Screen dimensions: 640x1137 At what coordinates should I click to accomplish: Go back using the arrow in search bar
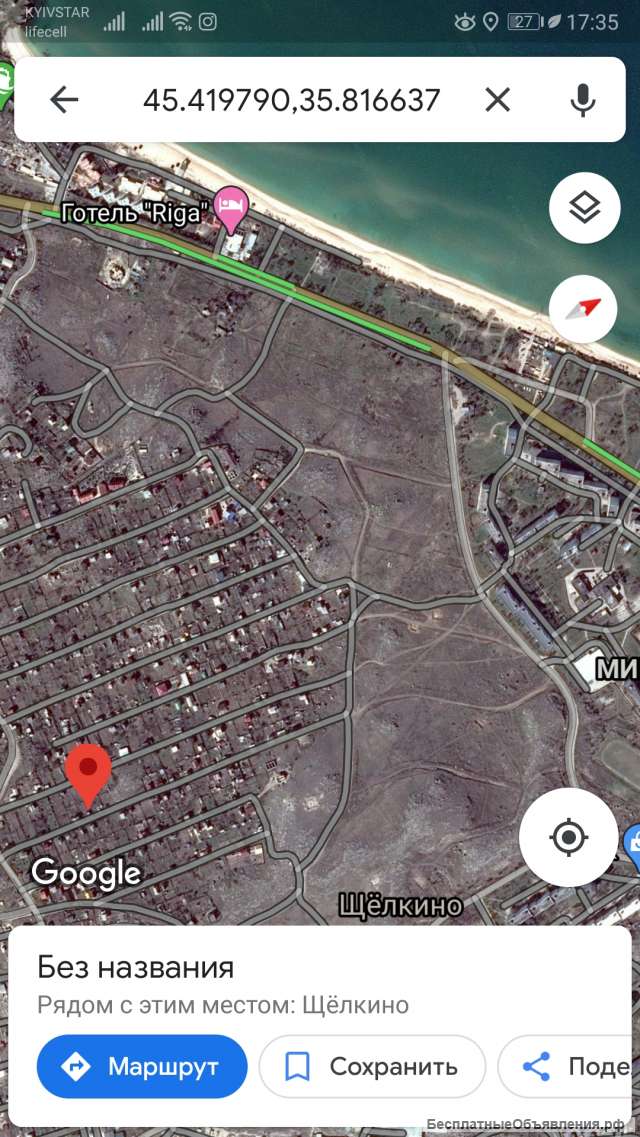[x=64, y=99]
